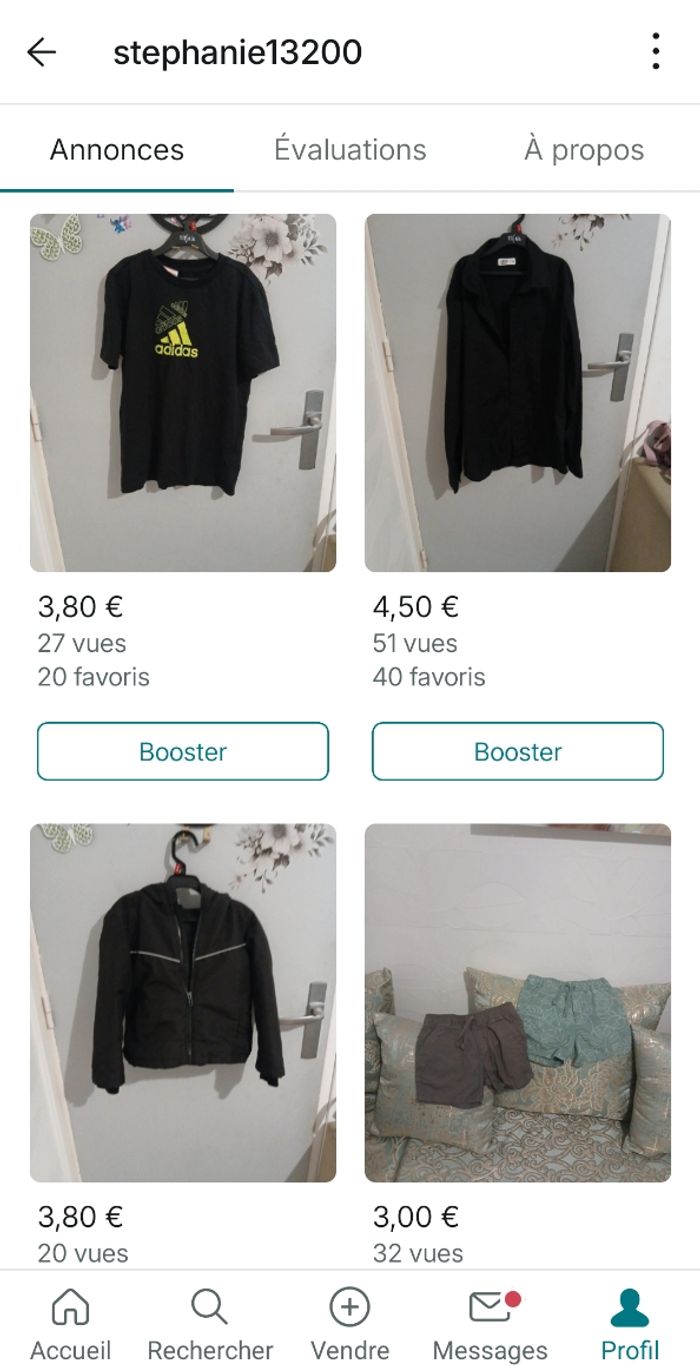The image size is (700, 1366).
Task: Select the Profil tab
Action: [x=630, y=1322]
